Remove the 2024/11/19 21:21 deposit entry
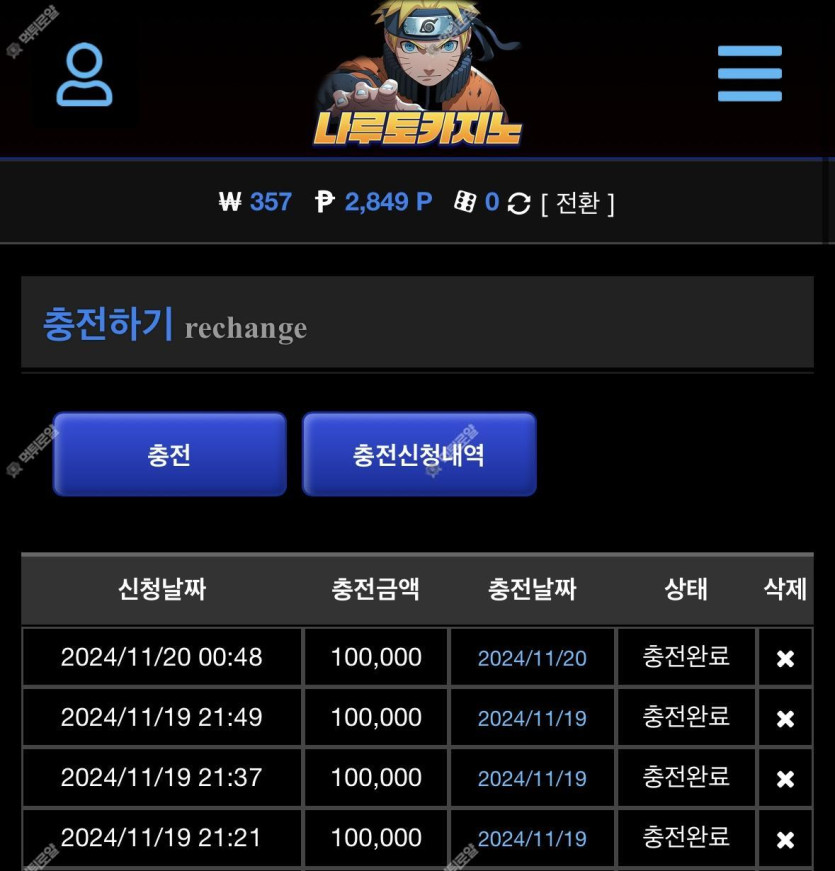The image size is (835, 871). (785, 838)
